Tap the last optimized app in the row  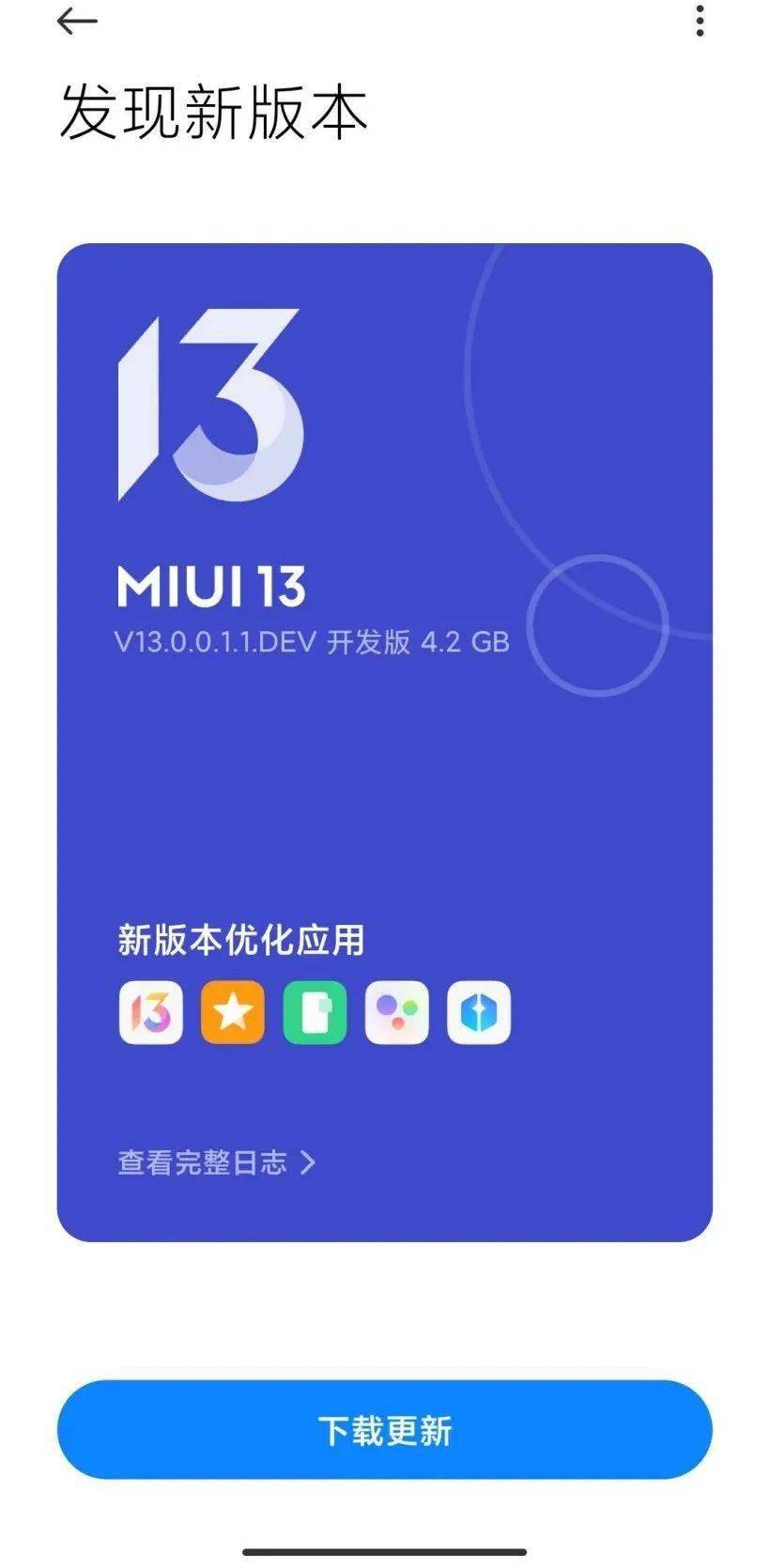point(479,1011)
